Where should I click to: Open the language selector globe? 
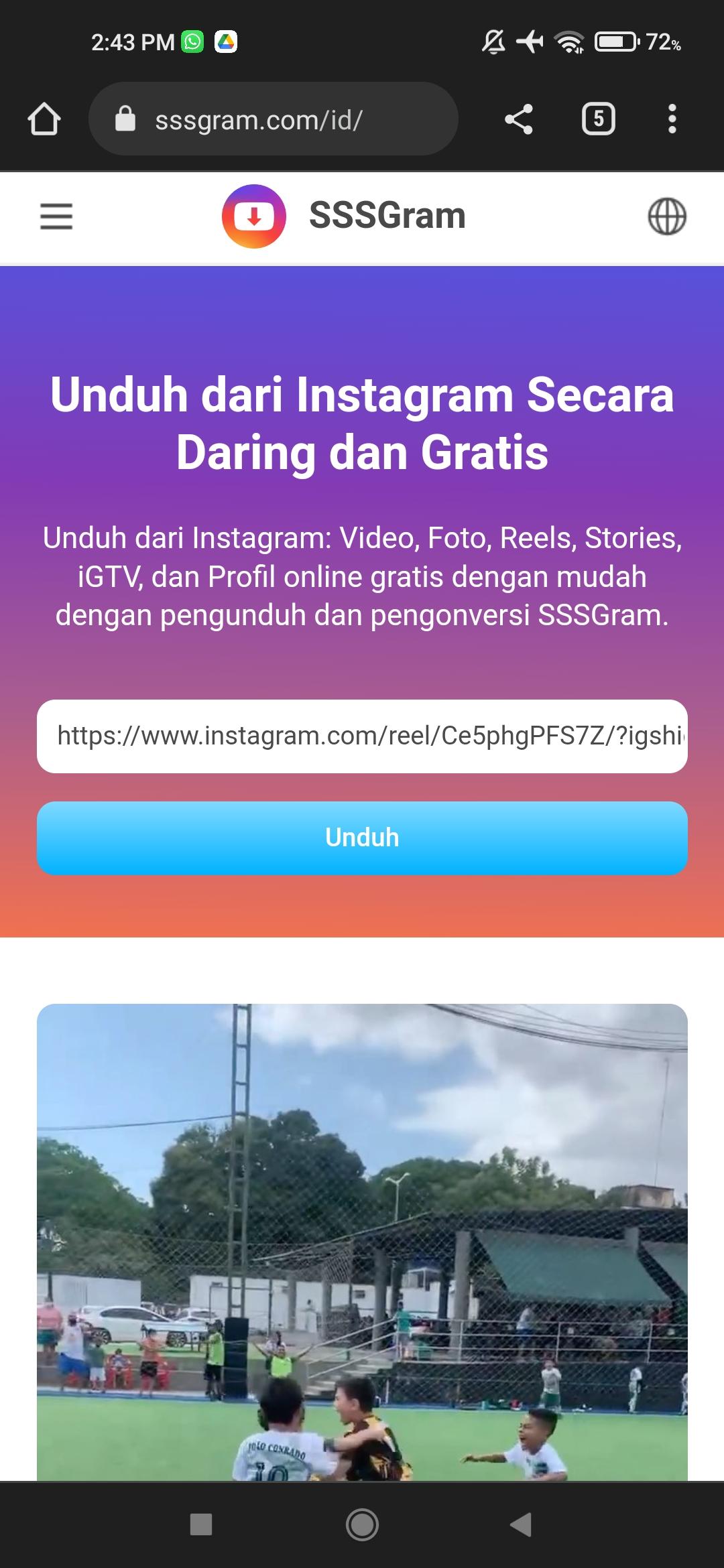pyautogui.click(x=666, y=216)
